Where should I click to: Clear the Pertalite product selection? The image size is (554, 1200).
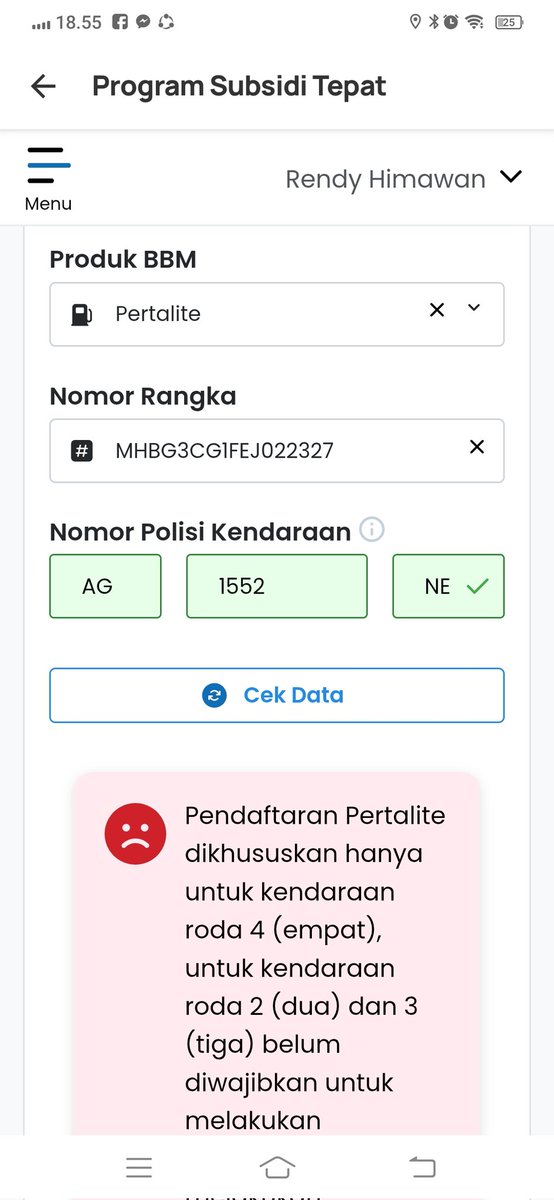437,310
